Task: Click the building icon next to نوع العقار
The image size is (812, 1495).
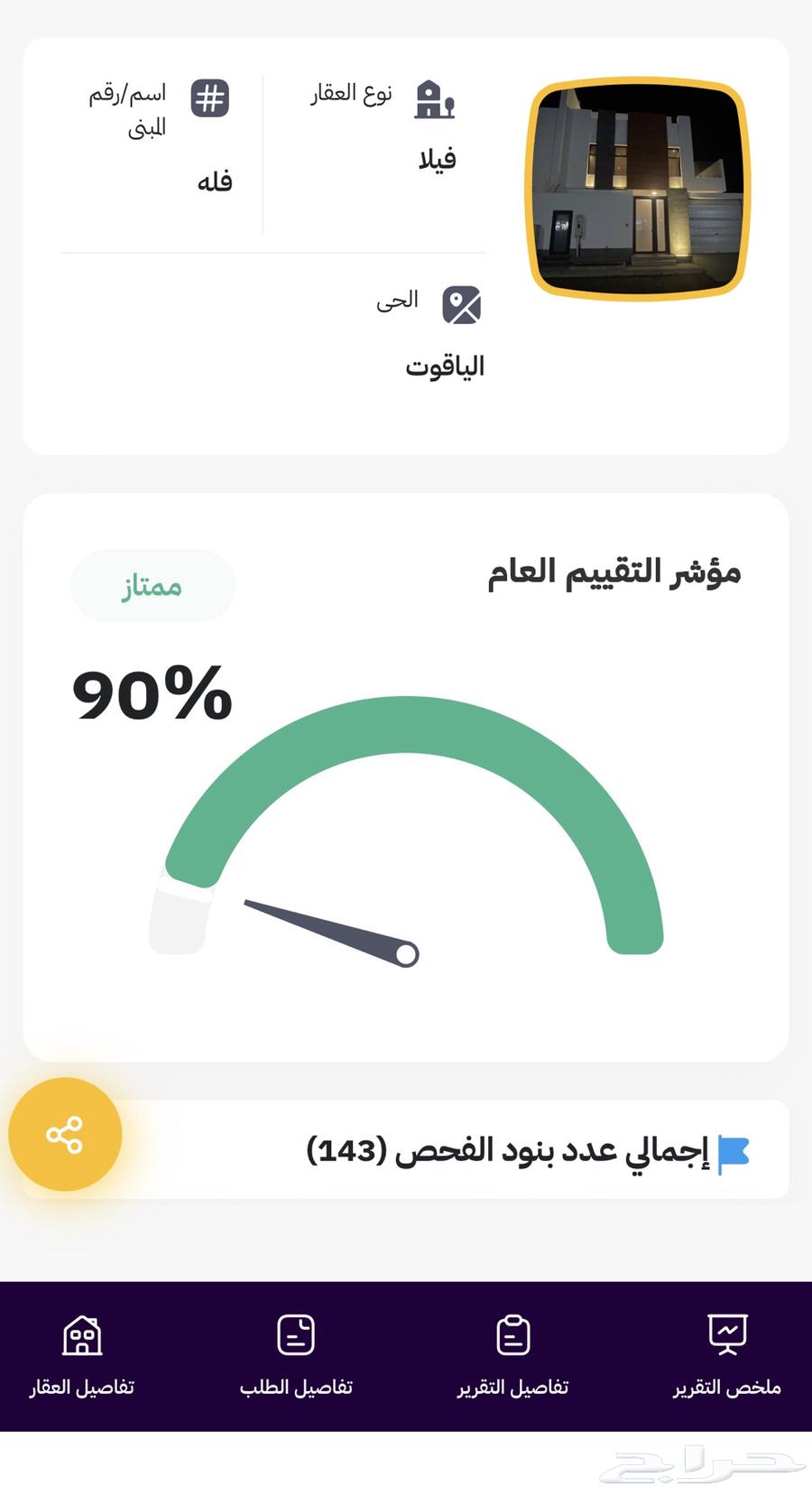Action: 436,99
